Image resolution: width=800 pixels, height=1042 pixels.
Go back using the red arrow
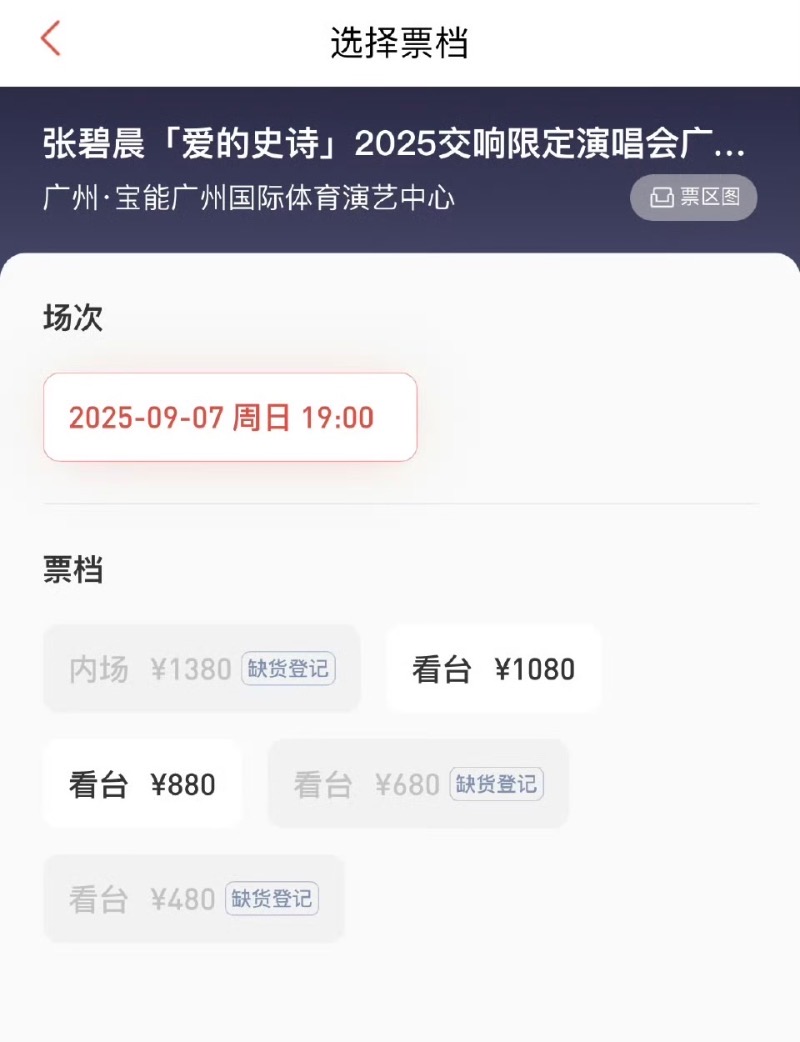pos(51,39)
